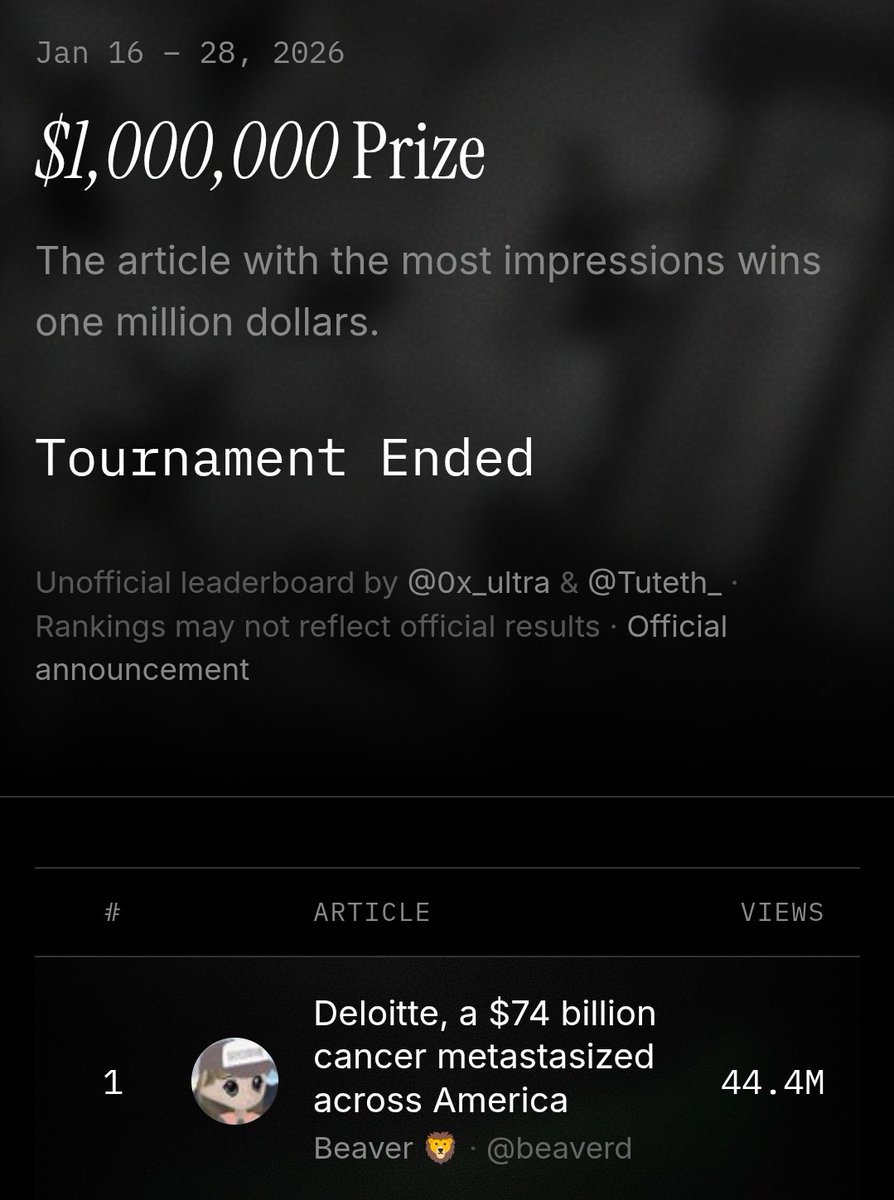Open the @0x_ultra profile link
This screenshot has height=1200, width=894.
pos(478,582)
